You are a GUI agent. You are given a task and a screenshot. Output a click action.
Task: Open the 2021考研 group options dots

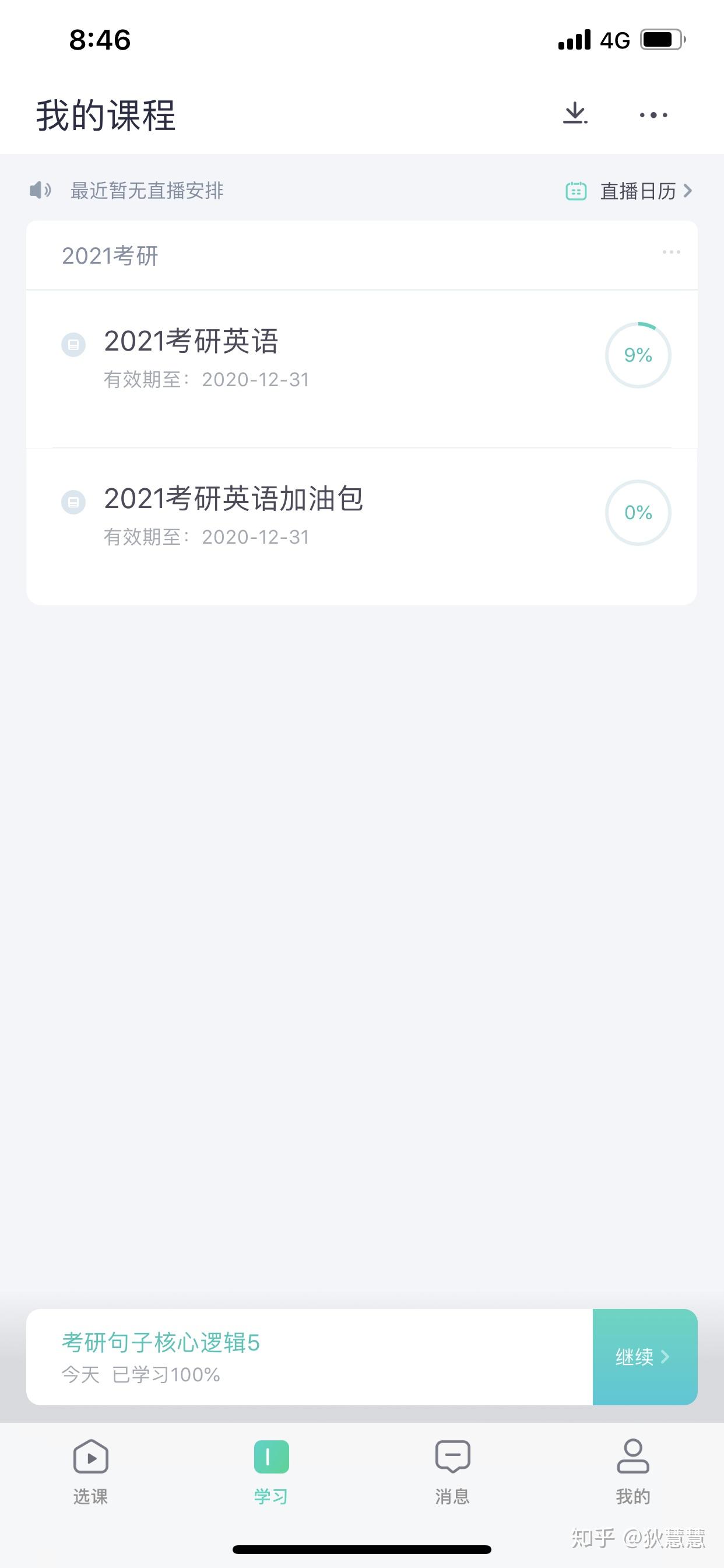coord(671,252)
